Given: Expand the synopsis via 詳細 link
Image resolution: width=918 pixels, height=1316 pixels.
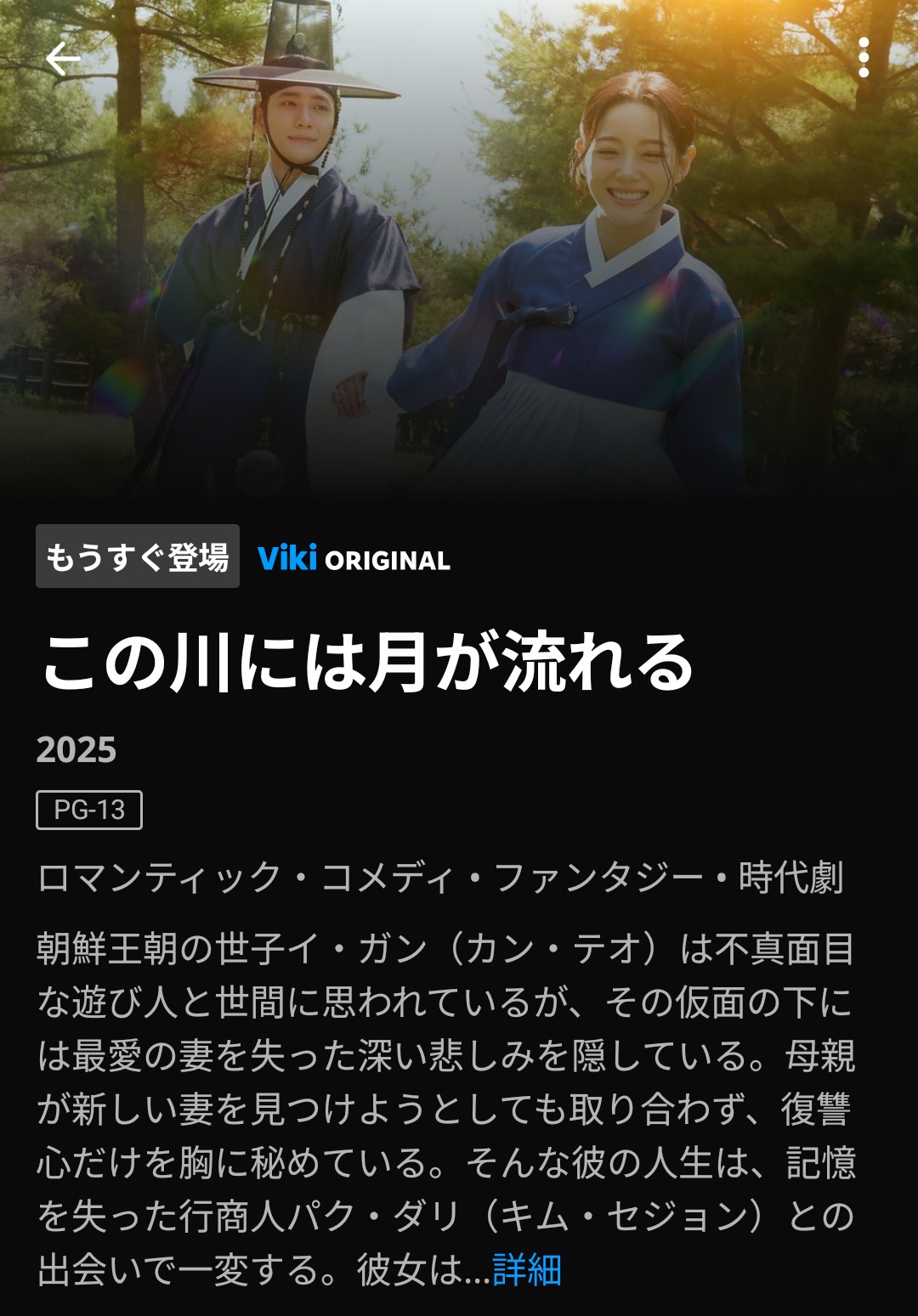Looking at the screenshot, I should point(527,1270).
